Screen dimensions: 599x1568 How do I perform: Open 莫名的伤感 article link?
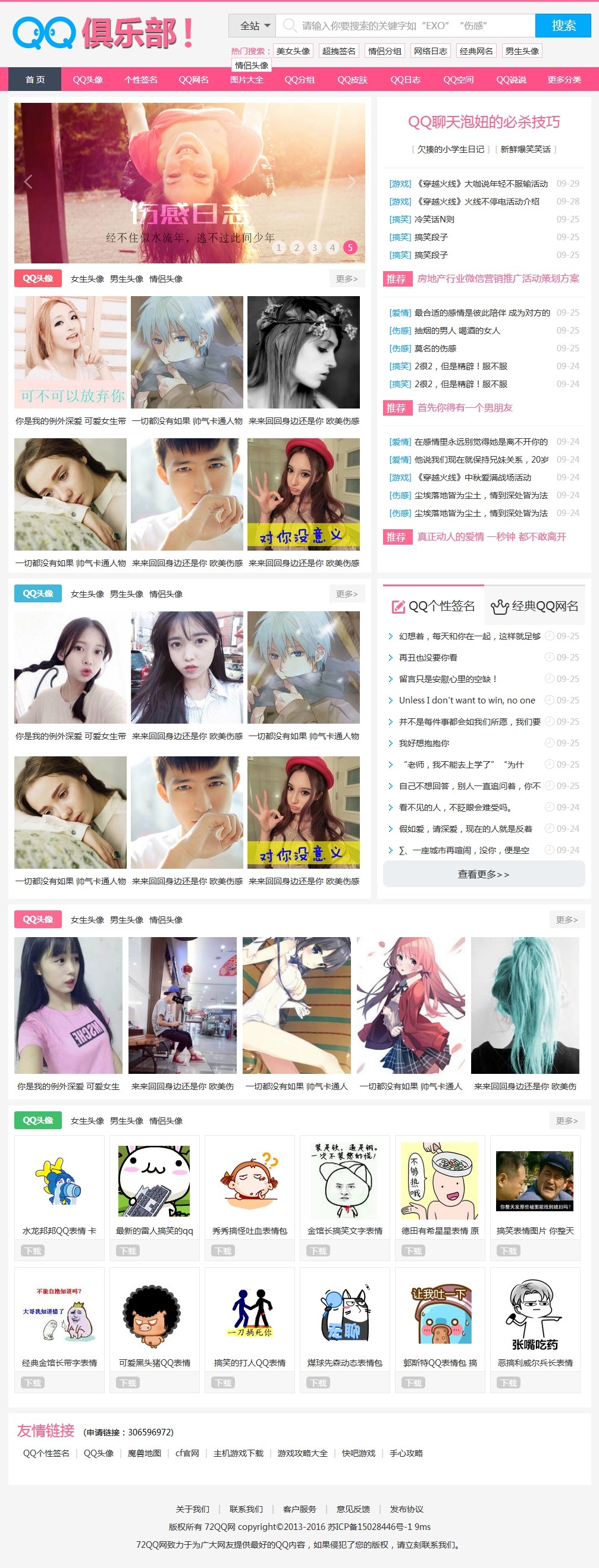(x=435, y=348)
